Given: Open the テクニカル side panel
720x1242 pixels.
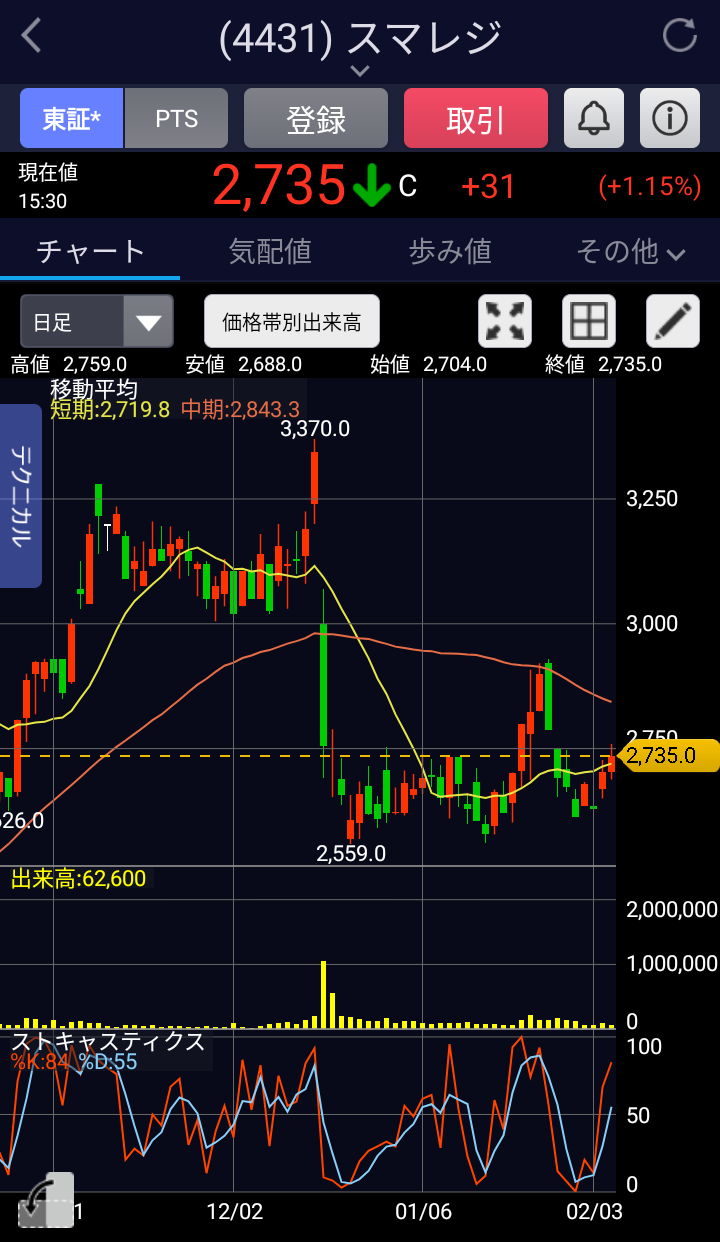Looking at the screenshot, I should click(20, 495).
